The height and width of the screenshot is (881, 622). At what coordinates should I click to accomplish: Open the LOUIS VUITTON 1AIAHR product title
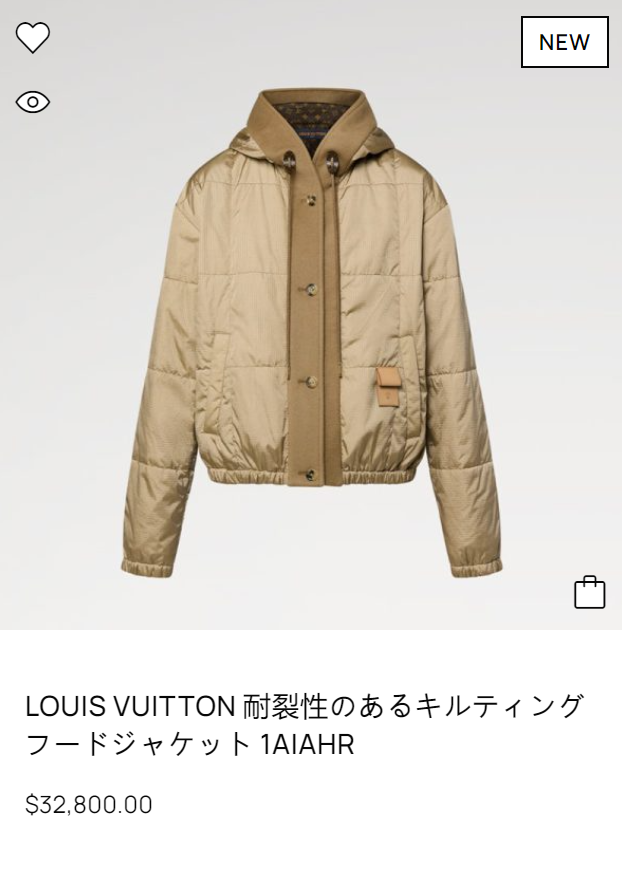(x=303, y=725)
